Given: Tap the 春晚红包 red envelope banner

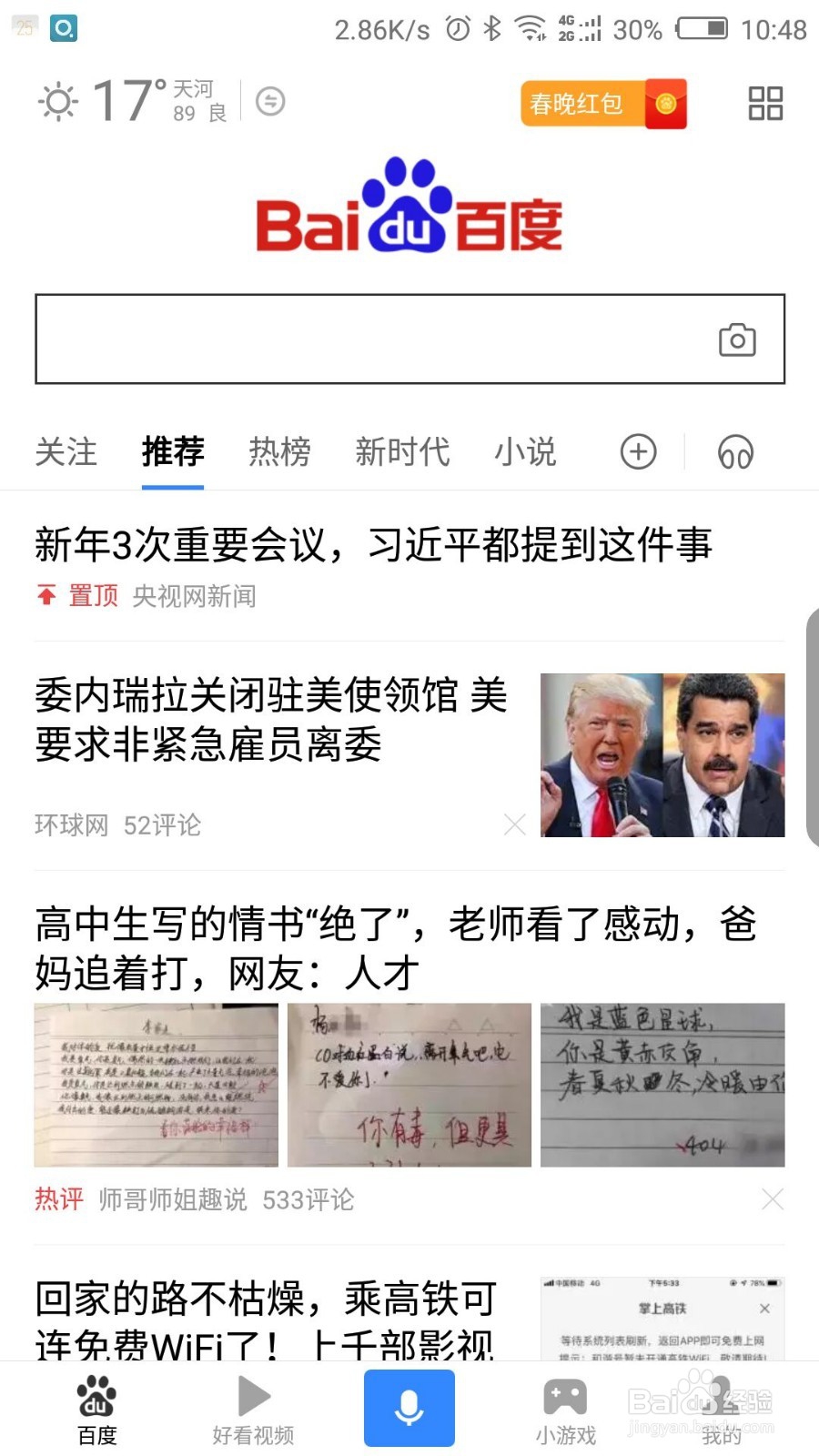Looking at the screenshot, I should click(604, 104).
